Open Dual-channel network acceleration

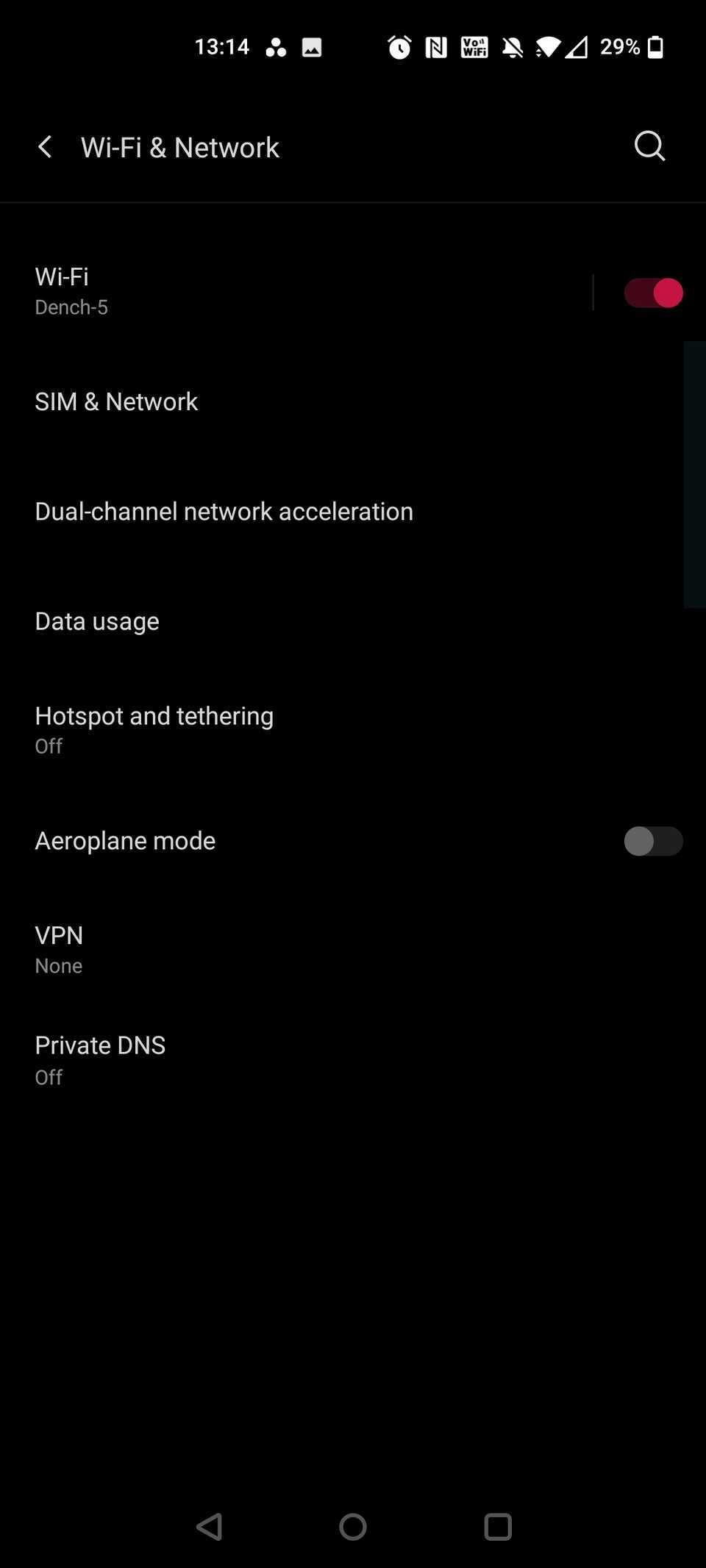click(224, 511)
